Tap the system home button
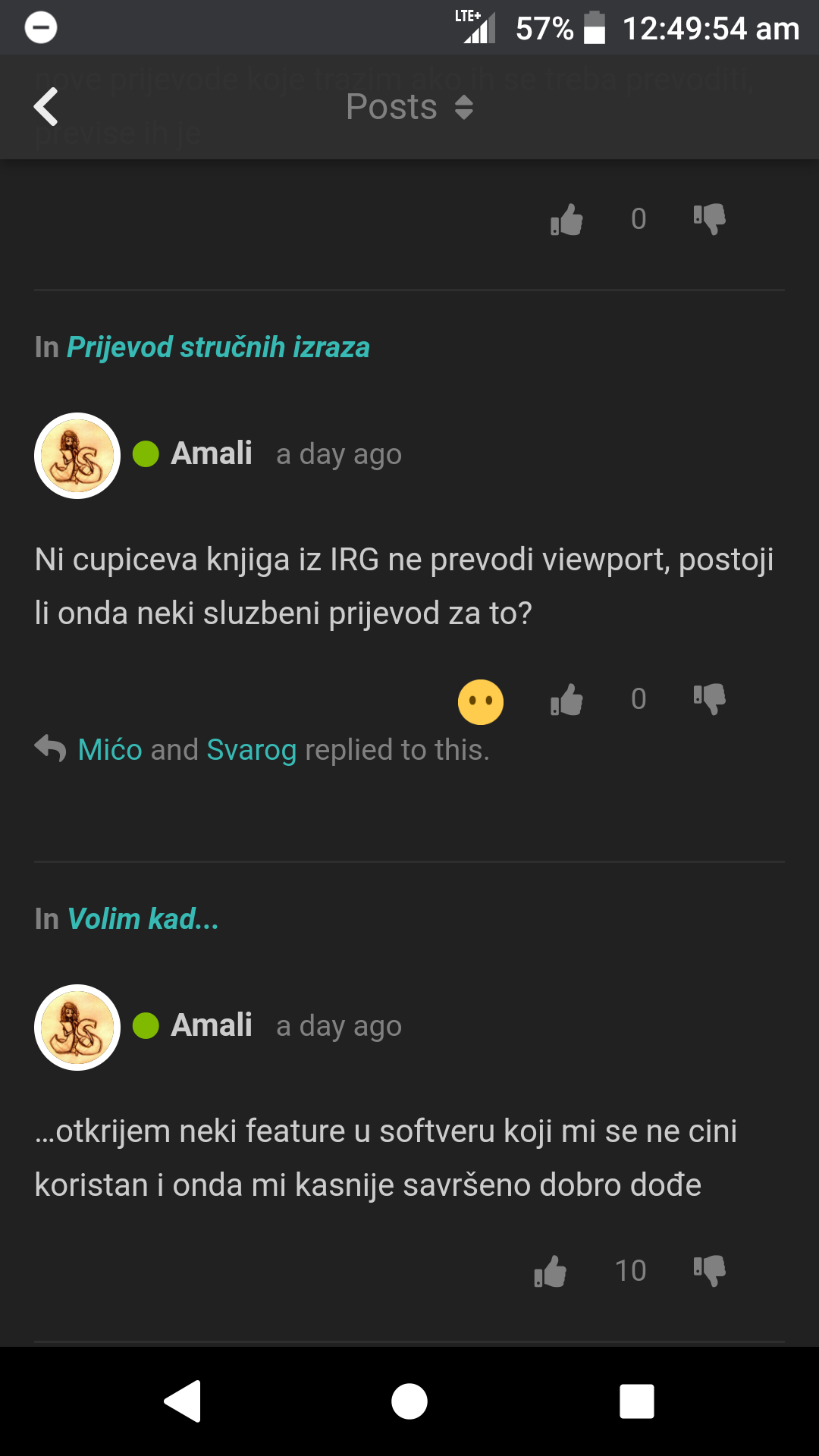819x1456 pixels. [409, 1401]
